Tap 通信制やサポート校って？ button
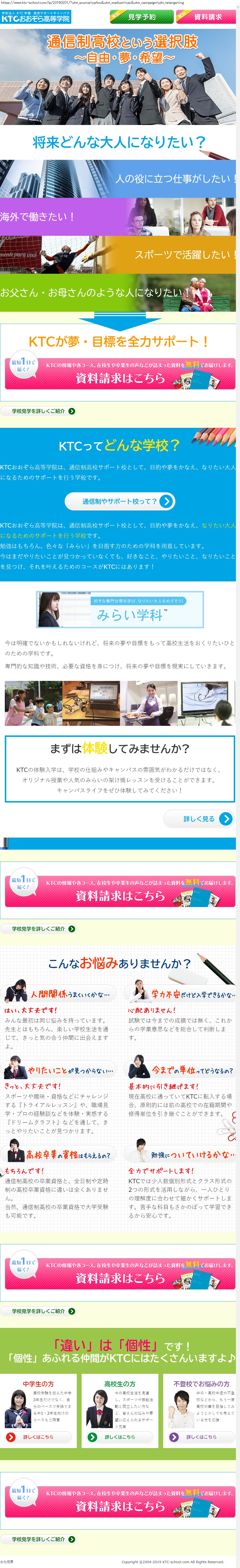This screenshot has width=240, height=1568. [x=120, y=501]
